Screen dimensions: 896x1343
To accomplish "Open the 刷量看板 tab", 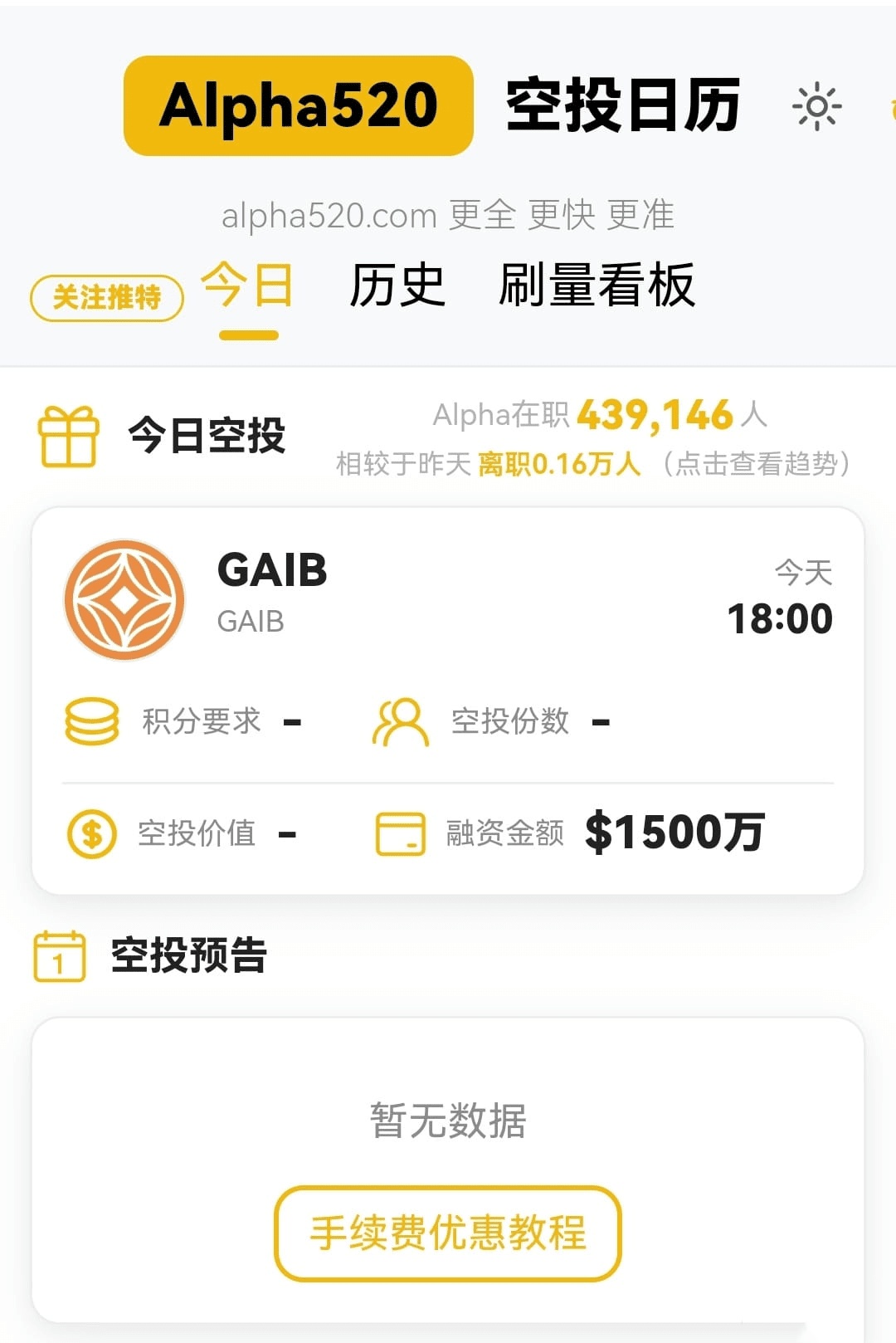I will pyautogui.click(x=597, y=286).
